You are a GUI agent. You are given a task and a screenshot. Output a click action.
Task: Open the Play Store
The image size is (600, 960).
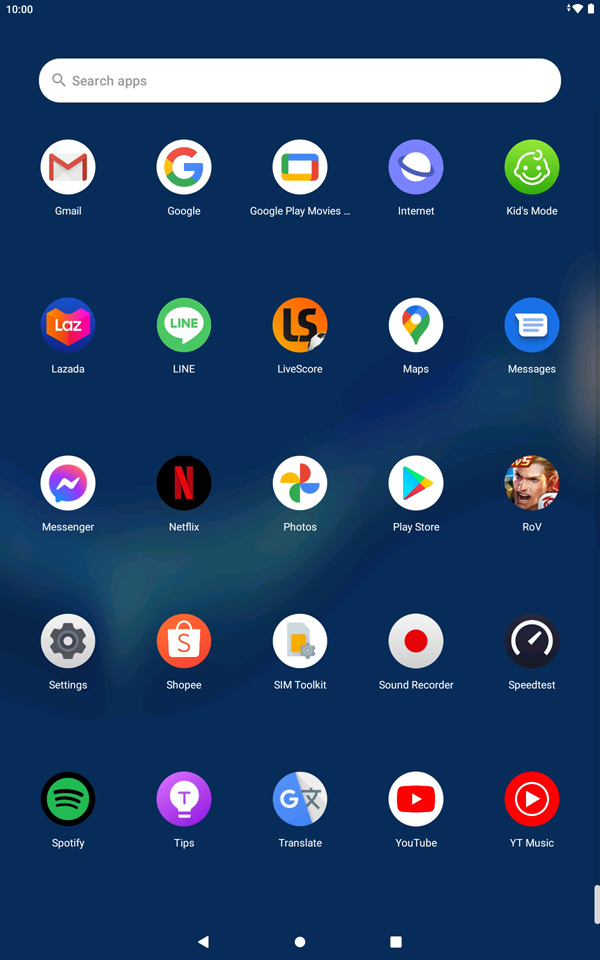coord(416,483)
